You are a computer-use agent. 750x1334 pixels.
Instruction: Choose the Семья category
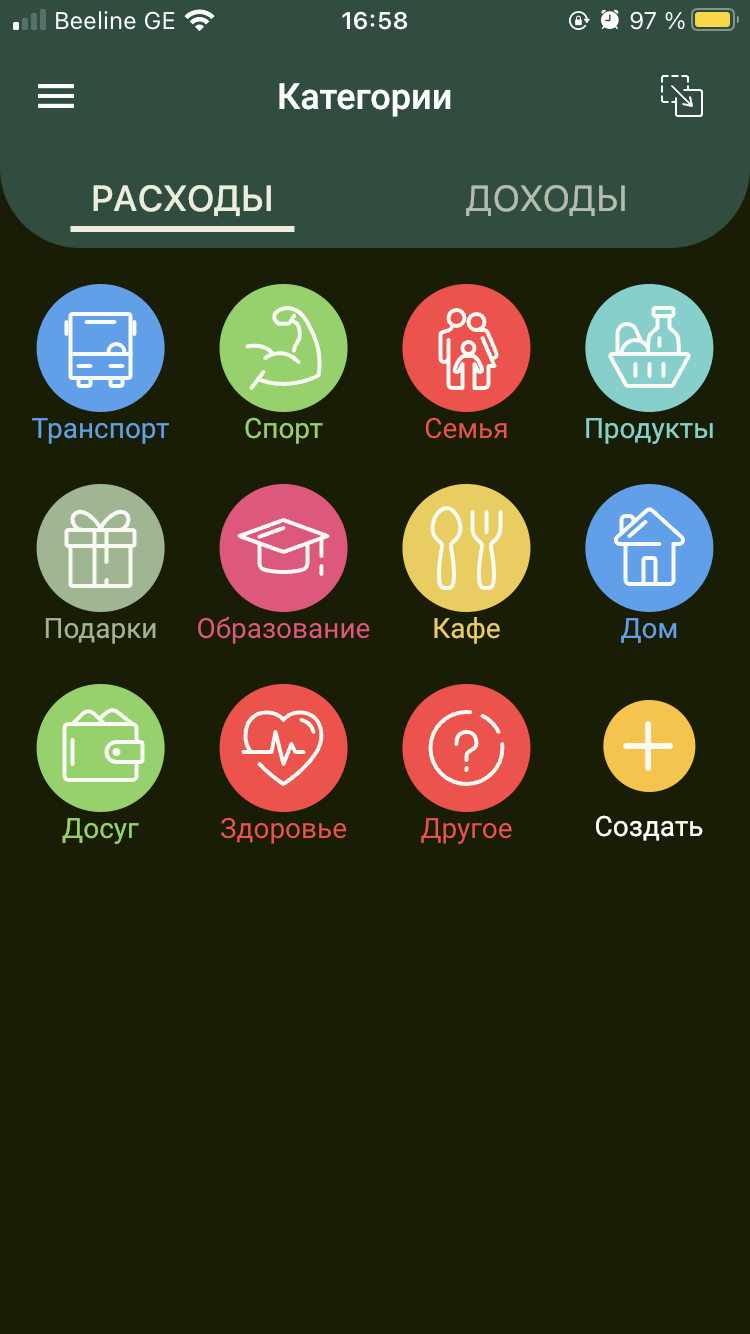click(466, 348)
